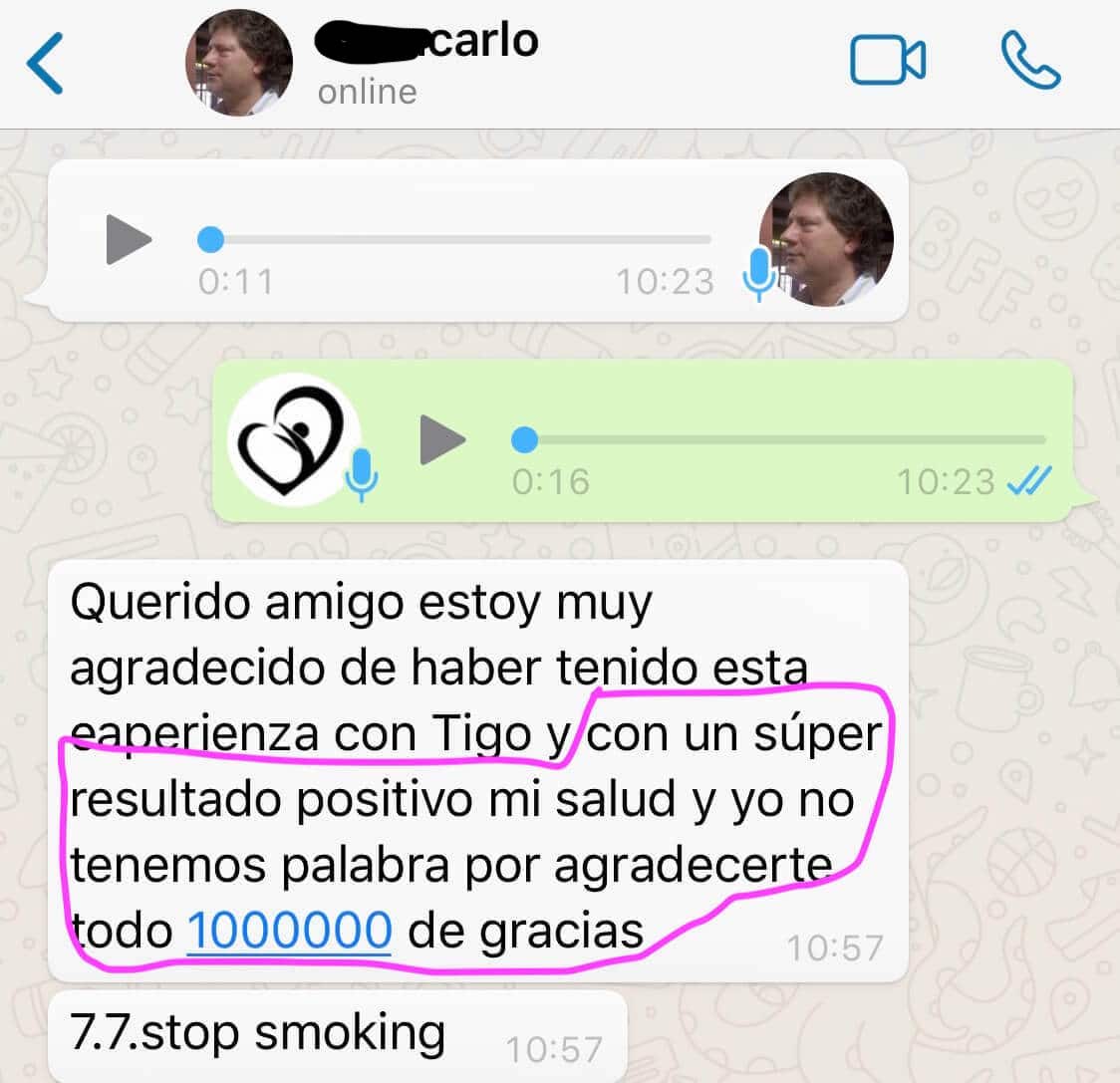This screenshot has width=1120, height=1083.
Task: Tap the linked number 1000000
Action: point(289,931)
